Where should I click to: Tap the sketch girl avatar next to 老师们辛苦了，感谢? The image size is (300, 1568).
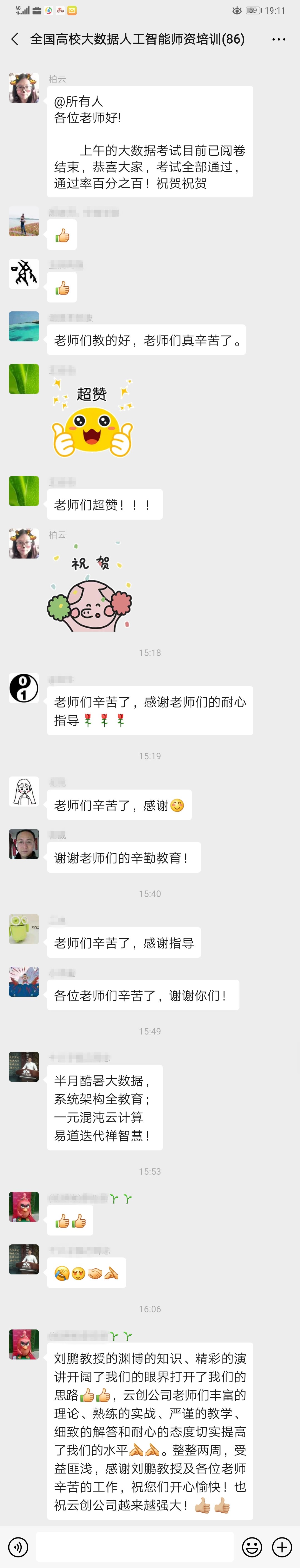click(24, 791)
